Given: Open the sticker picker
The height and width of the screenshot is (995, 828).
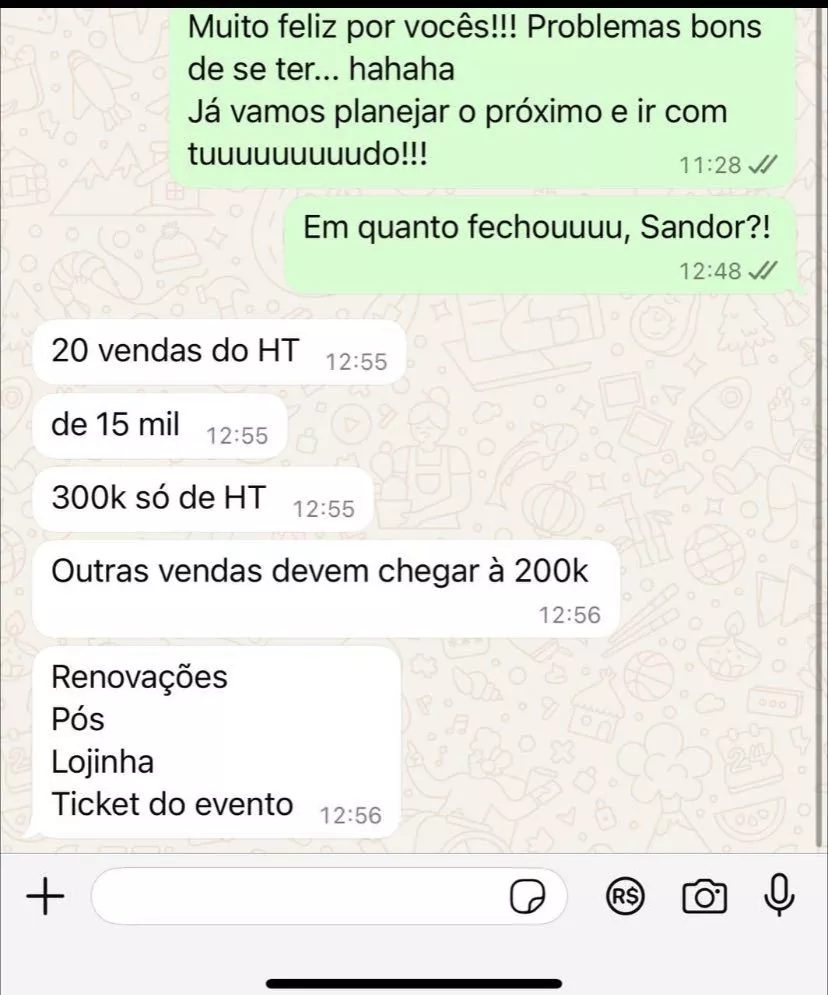Looking at the screenshot, I should pyautogui.click(x=527, y=898).
